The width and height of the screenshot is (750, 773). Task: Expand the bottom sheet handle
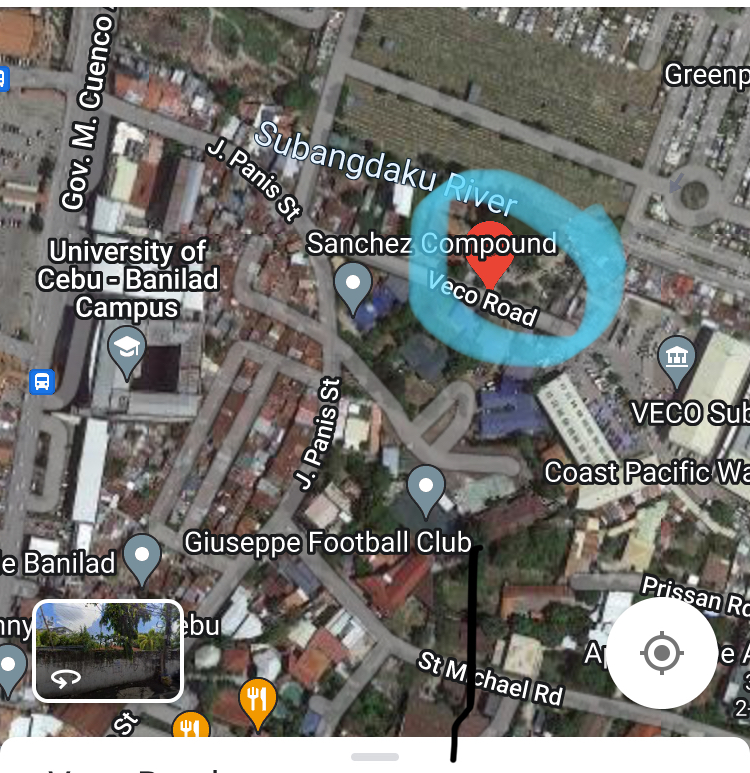[375, 757]
